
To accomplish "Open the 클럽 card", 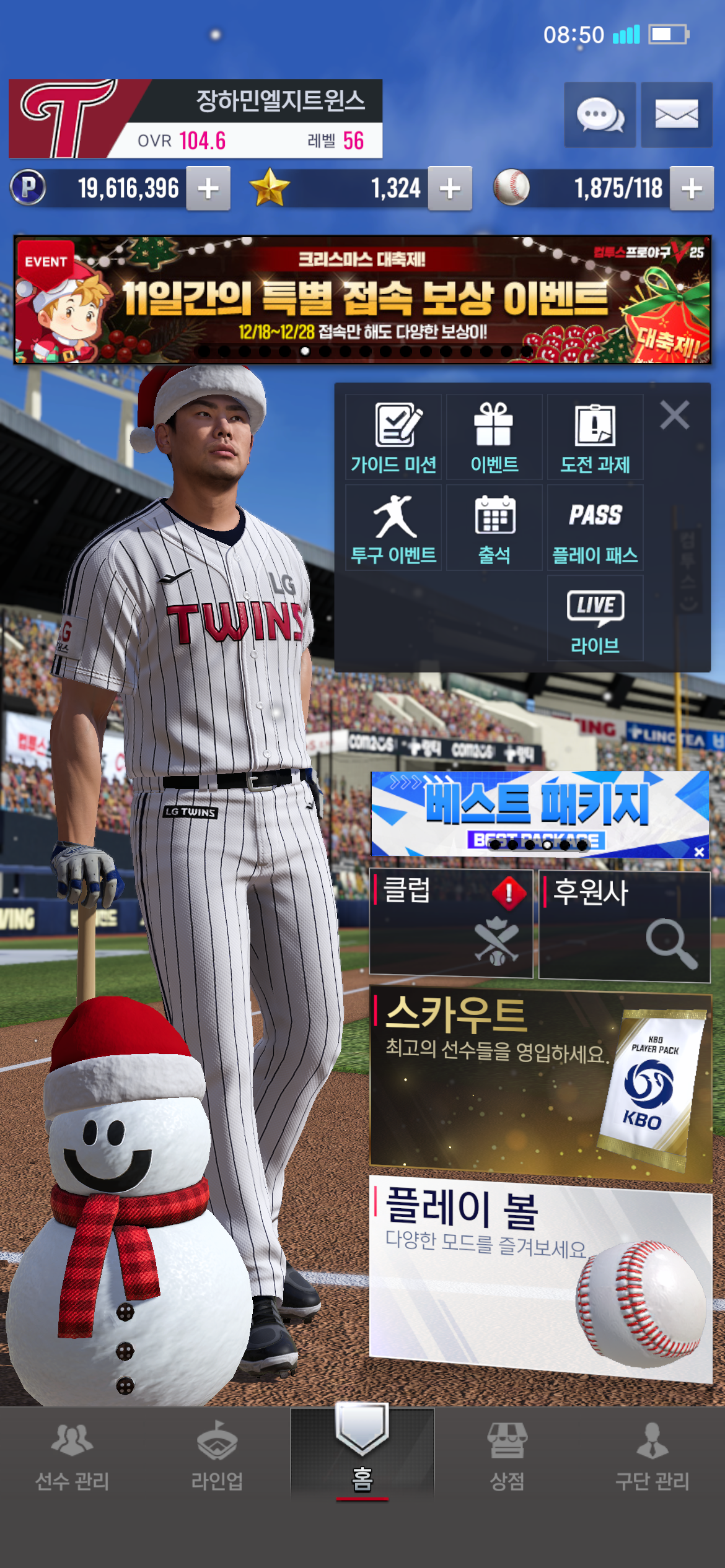I will 450,923.
